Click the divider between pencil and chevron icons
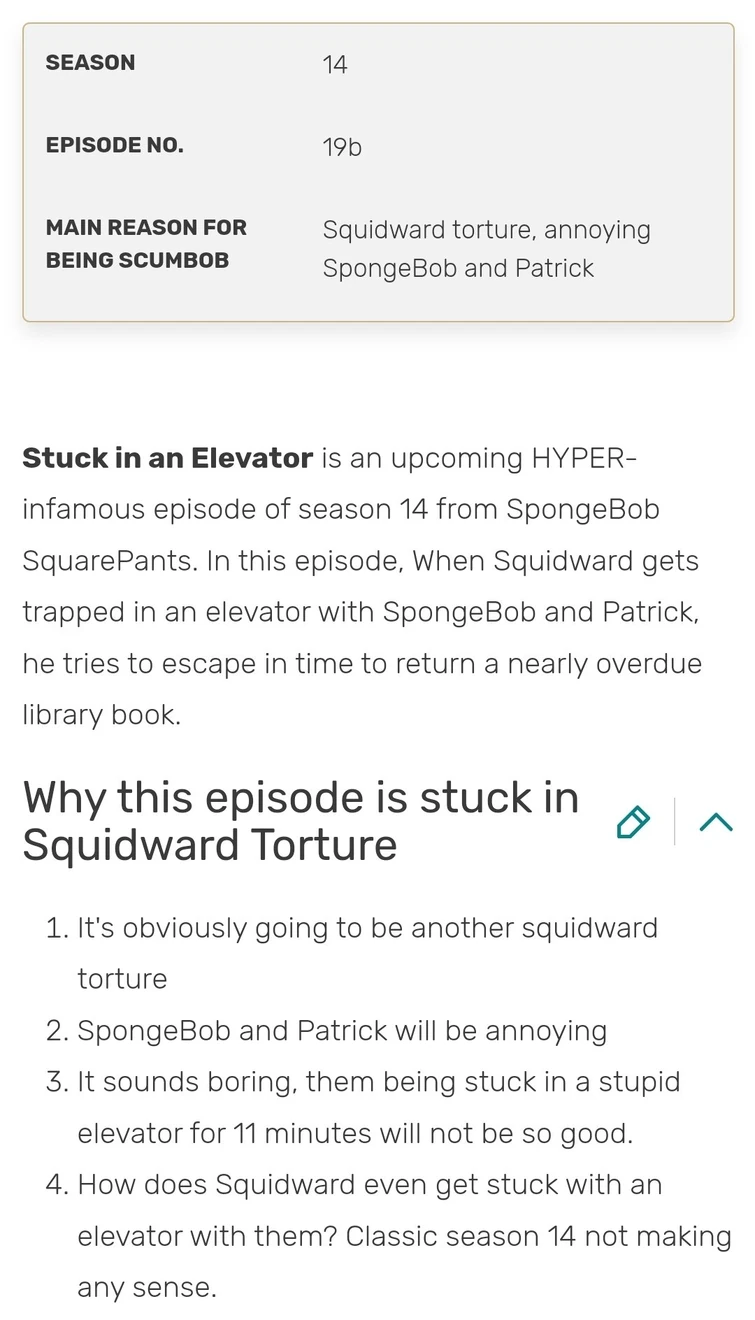 click(674, 821)
